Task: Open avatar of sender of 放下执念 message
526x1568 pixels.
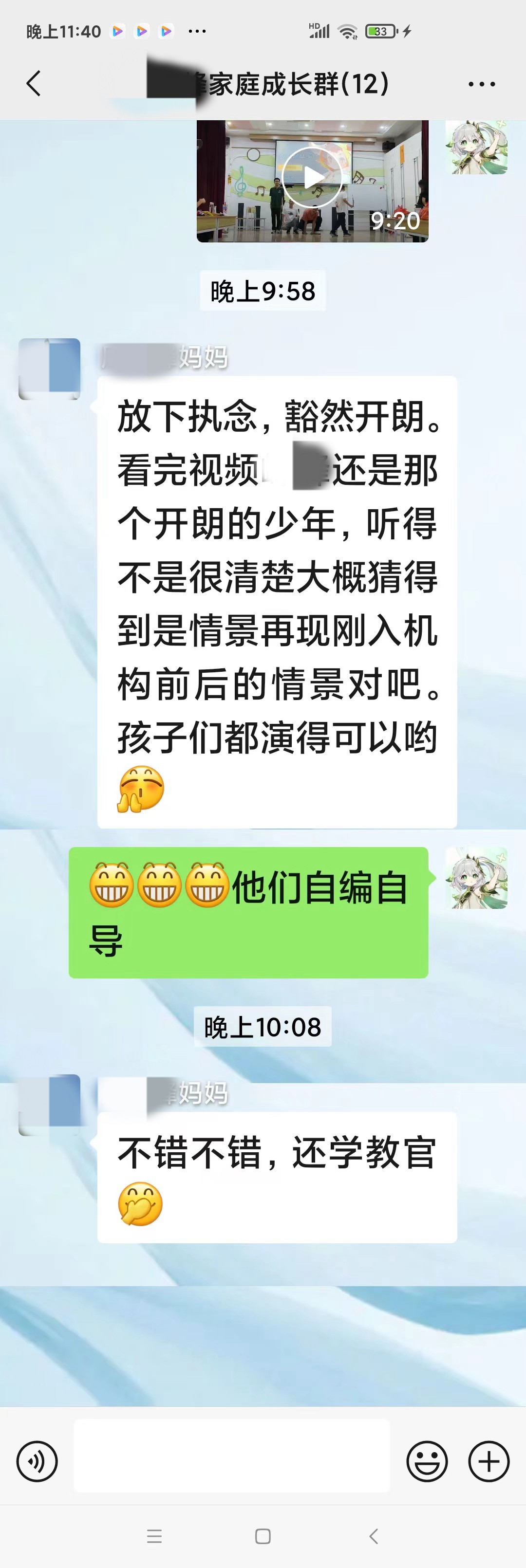Action: (x=49, y=369)
